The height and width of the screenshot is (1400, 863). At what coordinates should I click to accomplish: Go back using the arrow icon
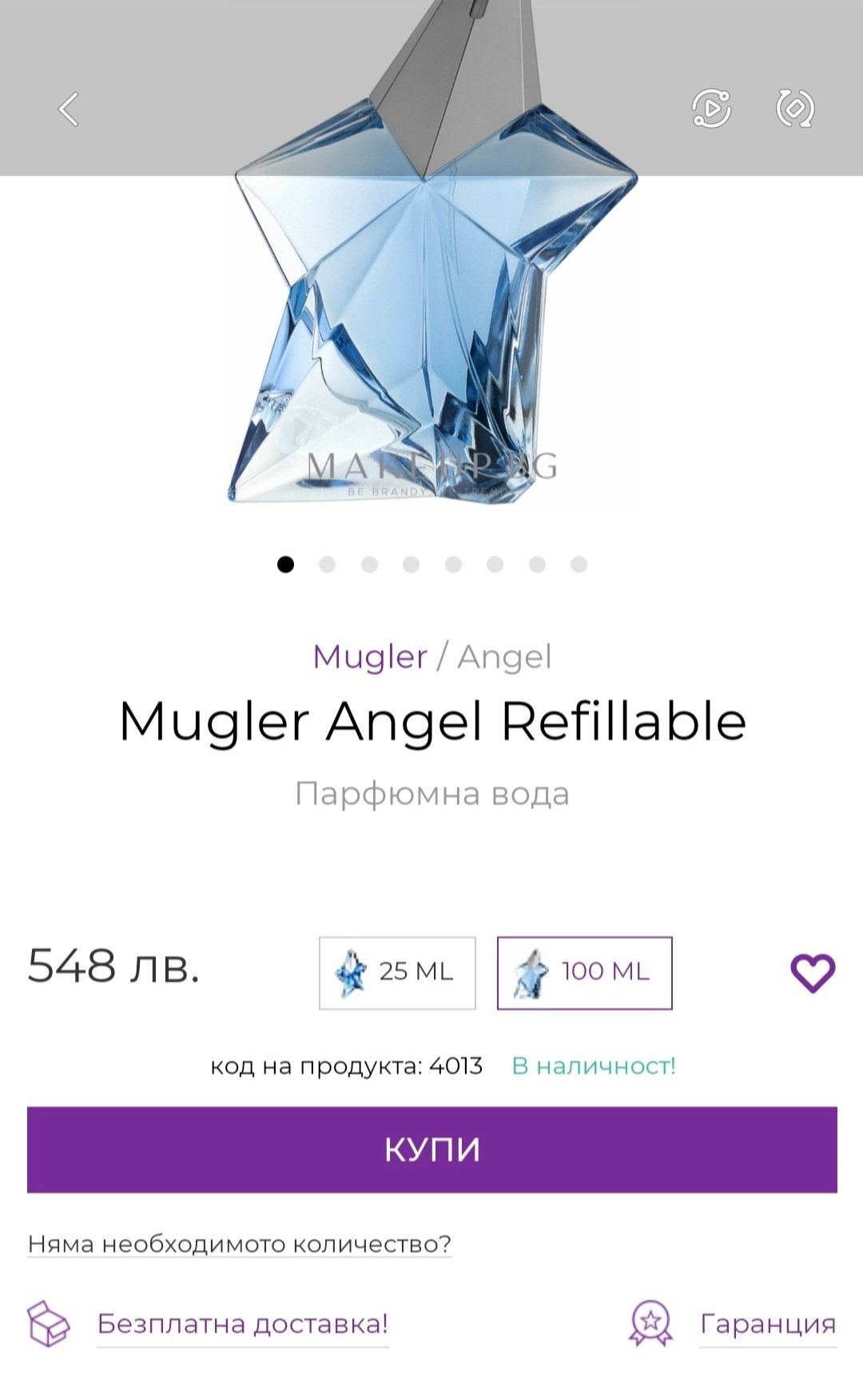[69, 109]
